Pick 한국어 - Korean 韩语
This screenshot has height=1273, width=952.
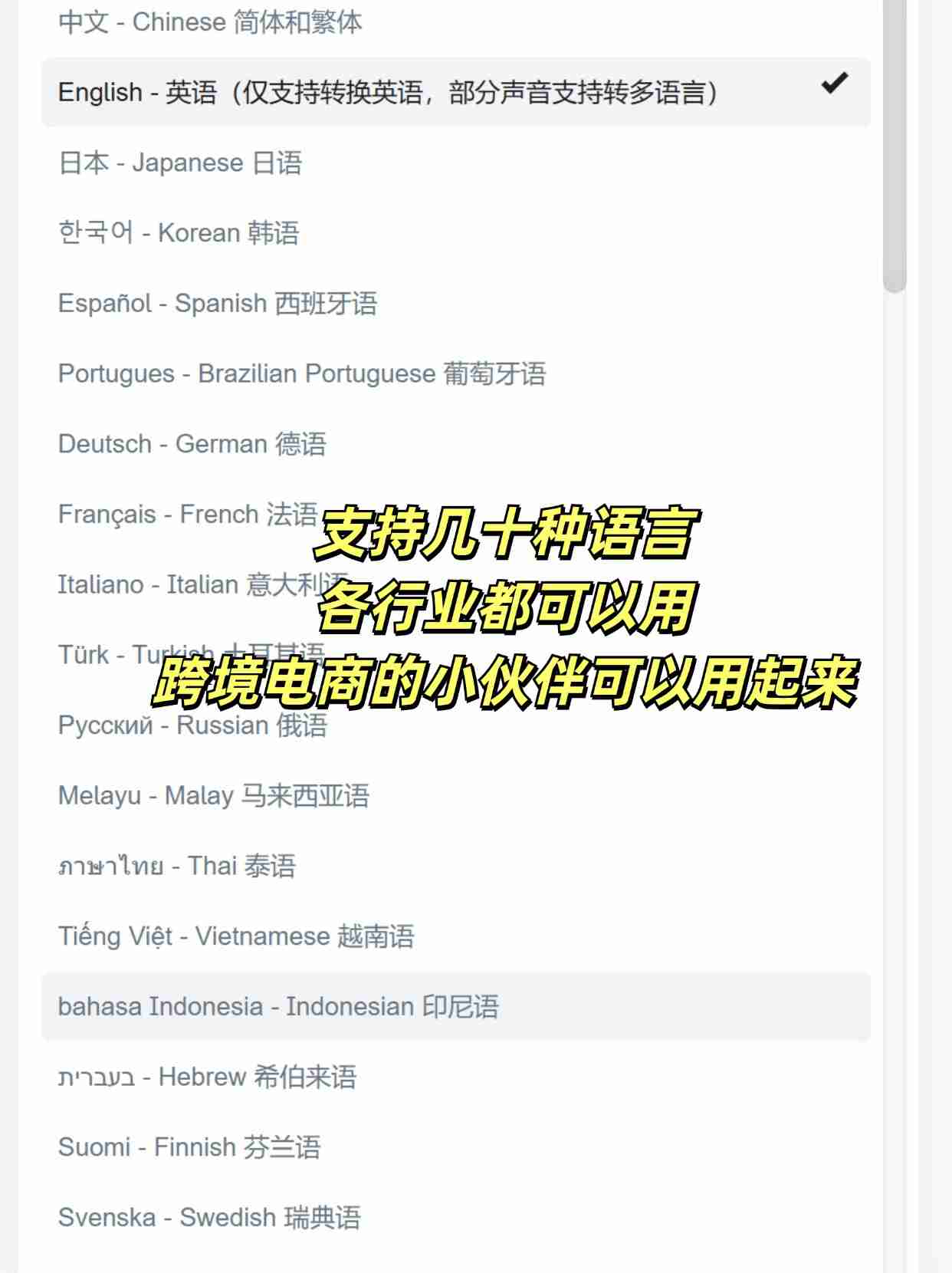click(x=179, y=232)
